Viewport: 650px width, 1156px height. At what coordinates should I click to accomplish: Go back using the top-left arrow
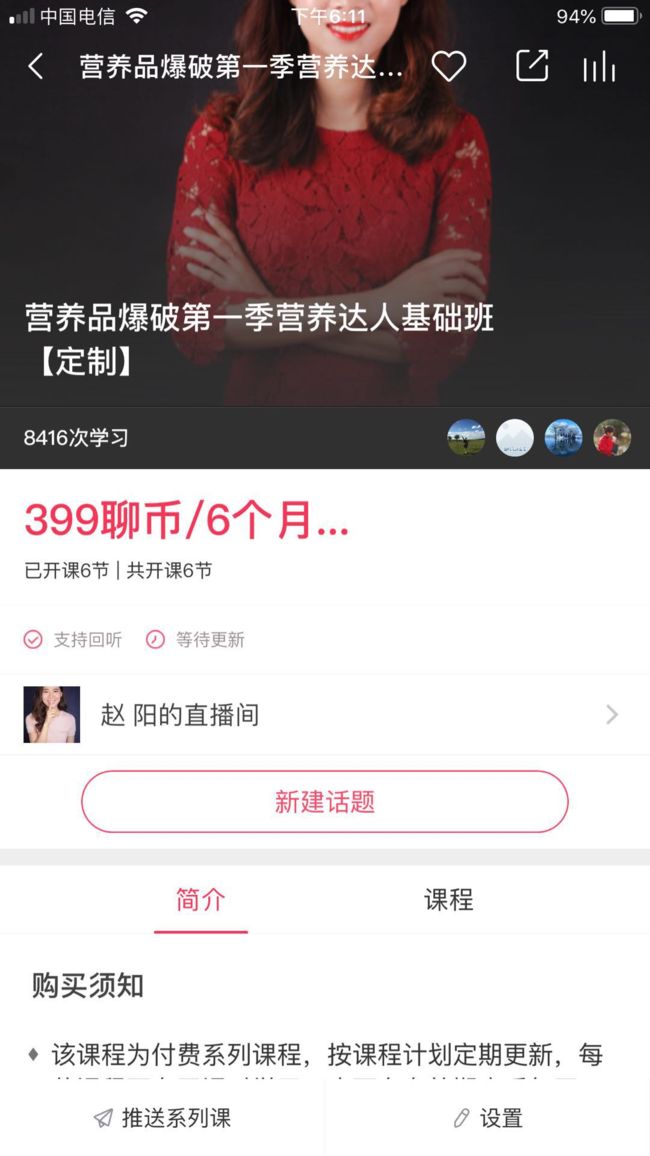tap(35, 66)
